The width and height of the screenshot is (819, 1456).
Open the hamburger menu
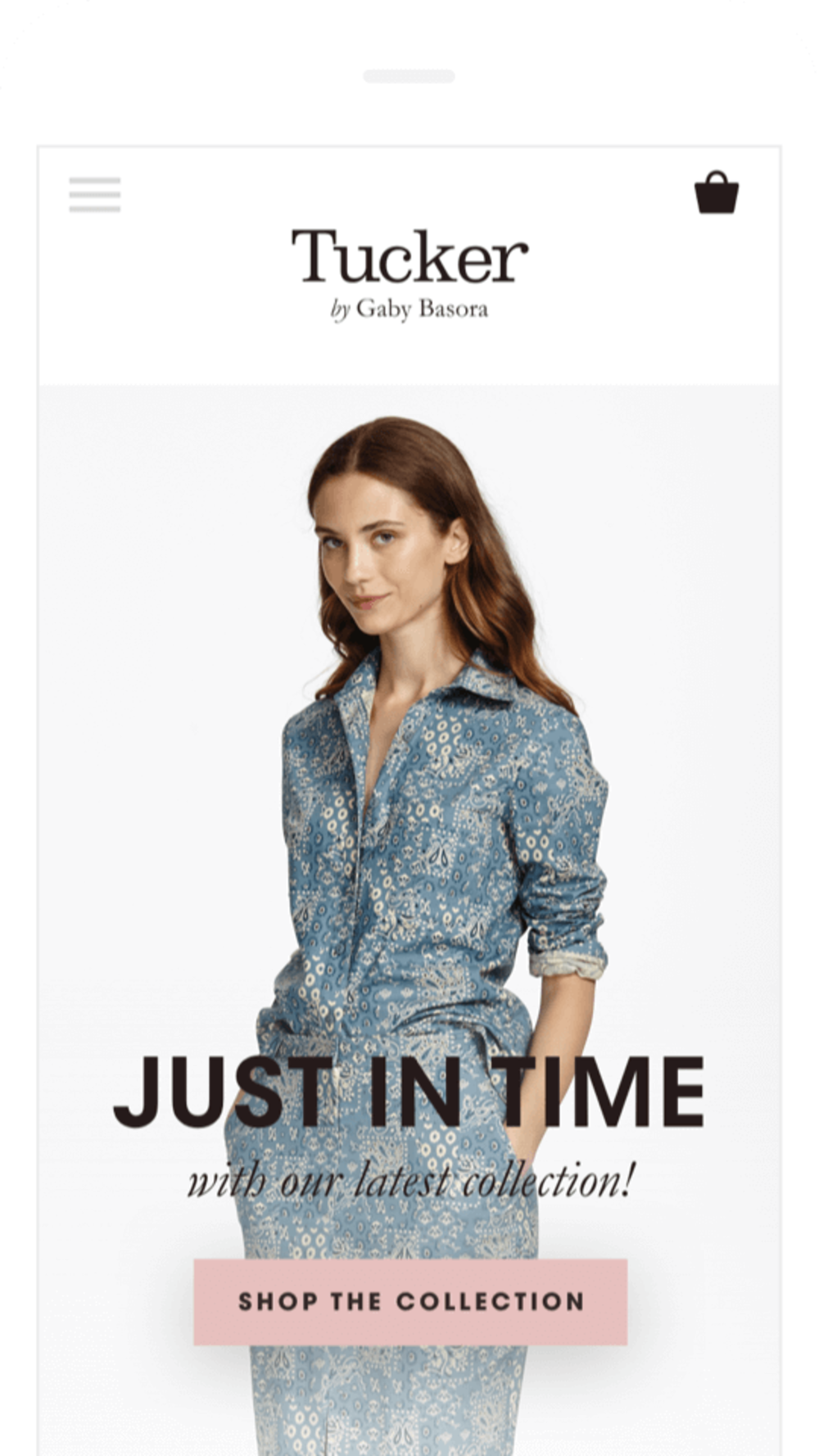pyautogui.click(x=94, y=195)
